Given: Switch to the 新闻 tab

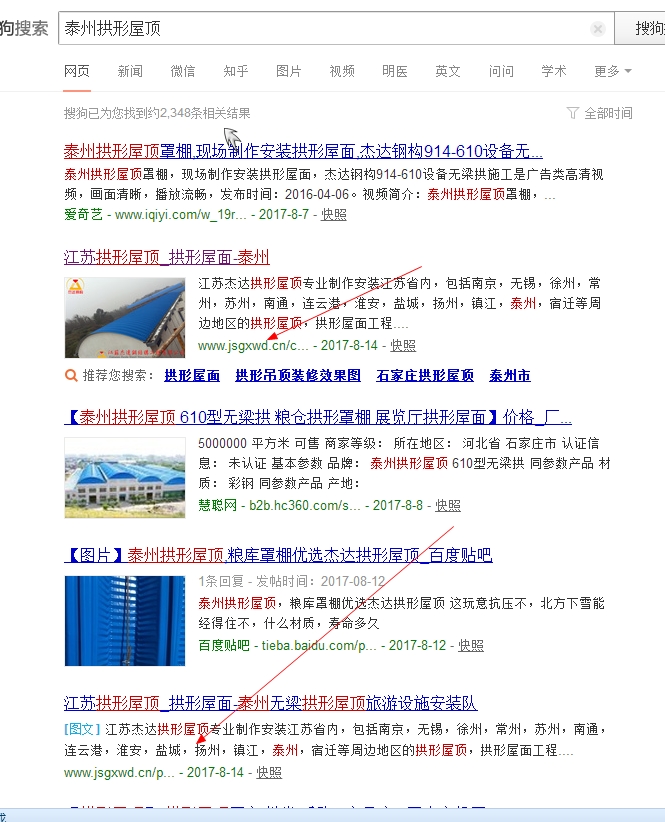Looking at the screenshot, I should (130, 71).
